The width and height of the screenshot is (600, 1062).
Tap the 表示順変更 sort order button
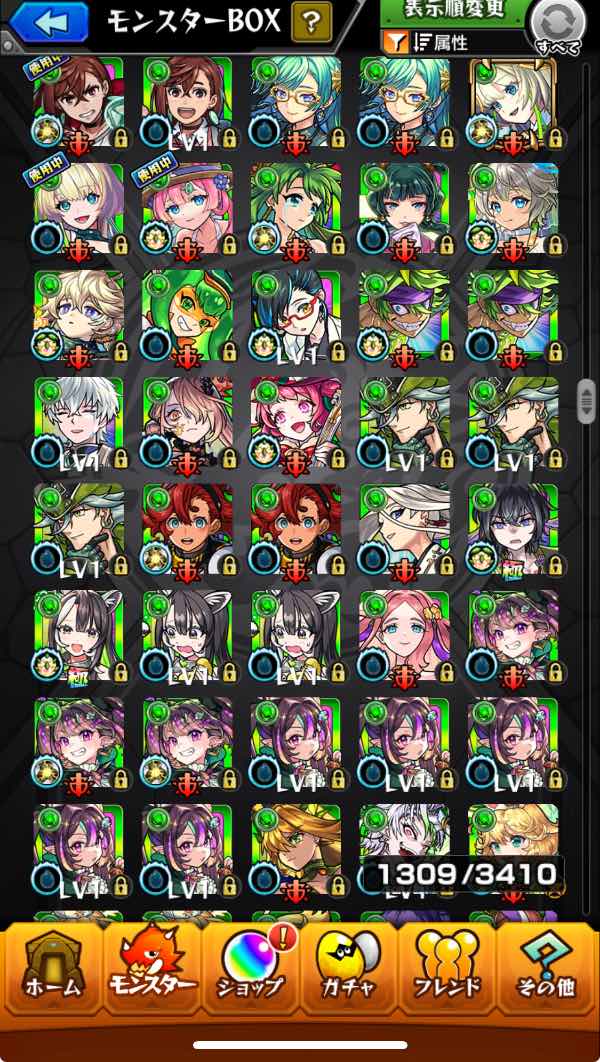tap(452, 12)
